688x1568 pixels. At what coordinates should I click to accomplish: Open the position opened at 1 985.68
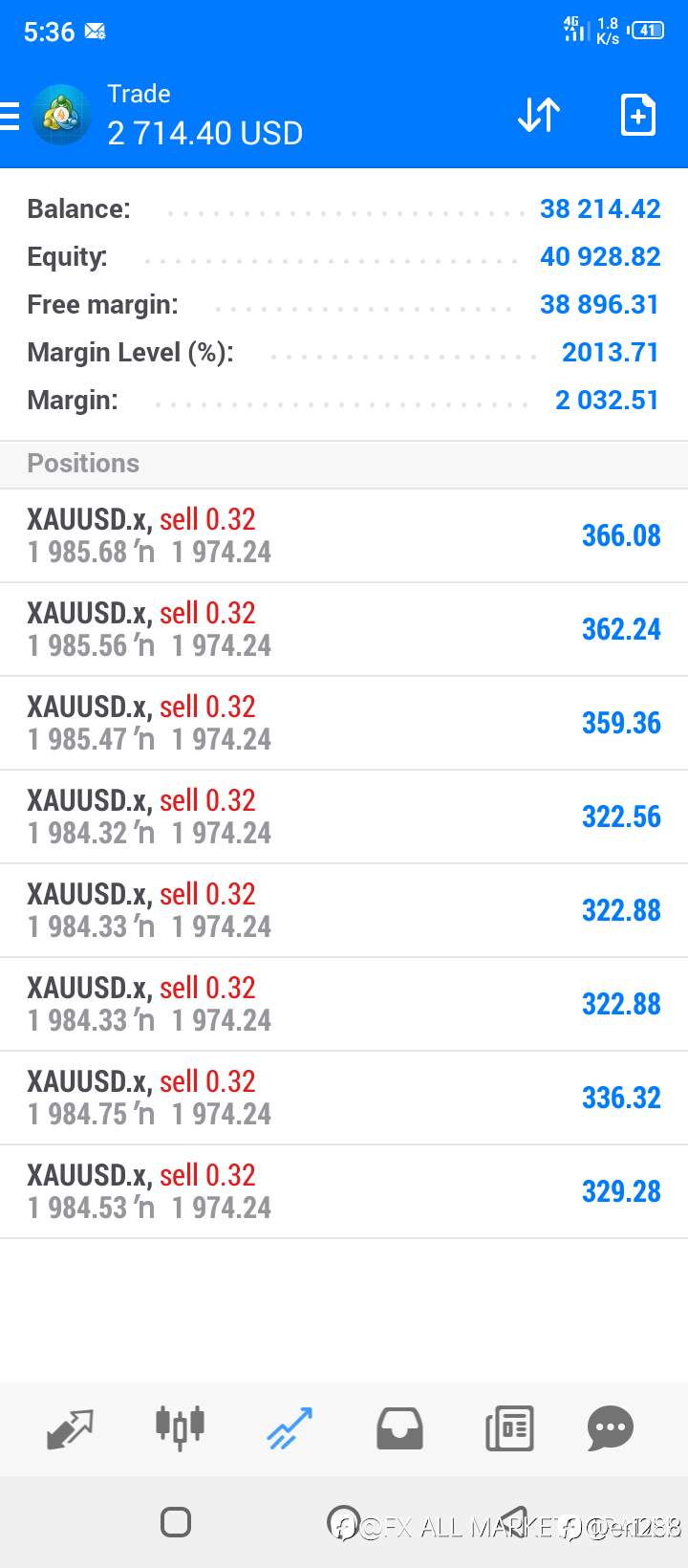pyautogui.click(x=344, y=535)
